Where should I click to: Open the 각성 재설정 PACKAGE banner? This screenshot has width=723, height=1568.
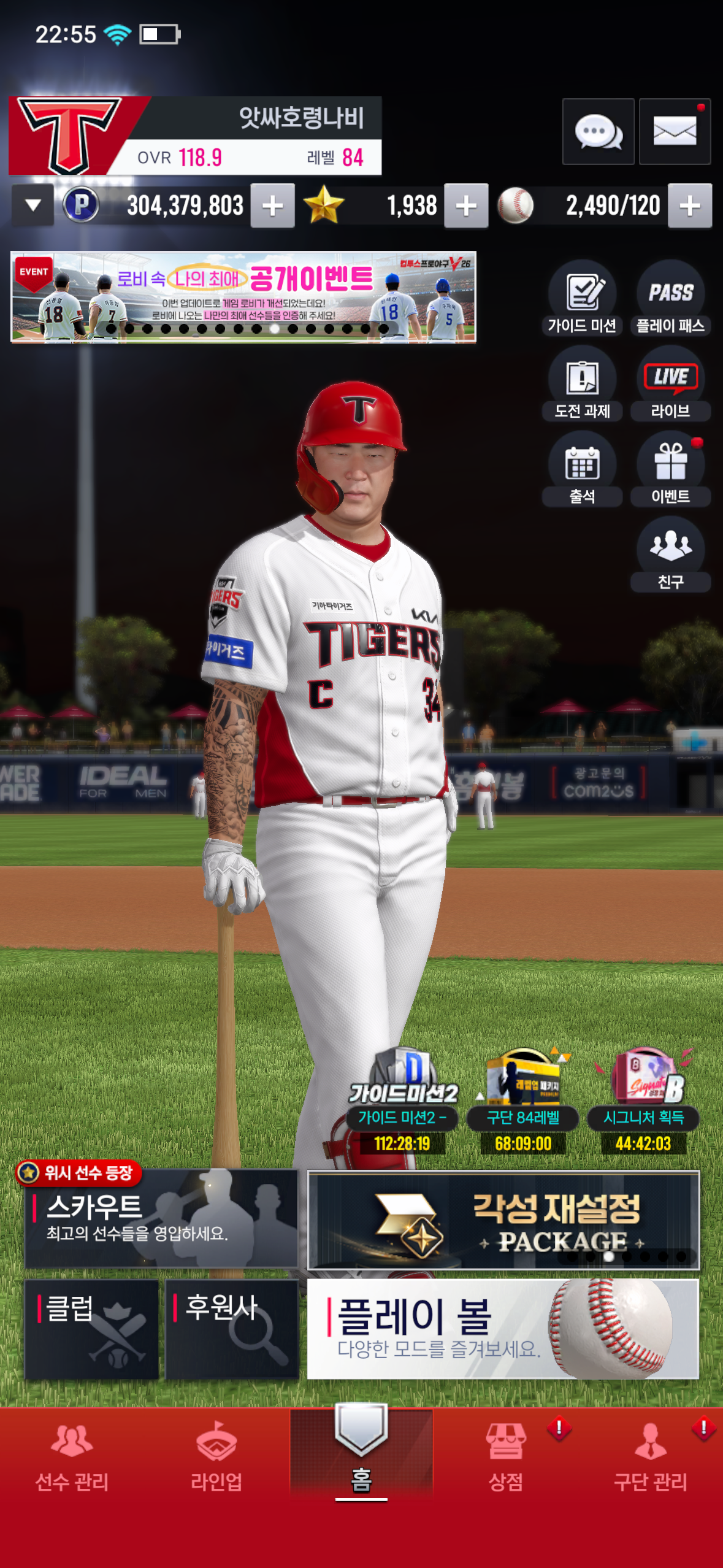503,1220
